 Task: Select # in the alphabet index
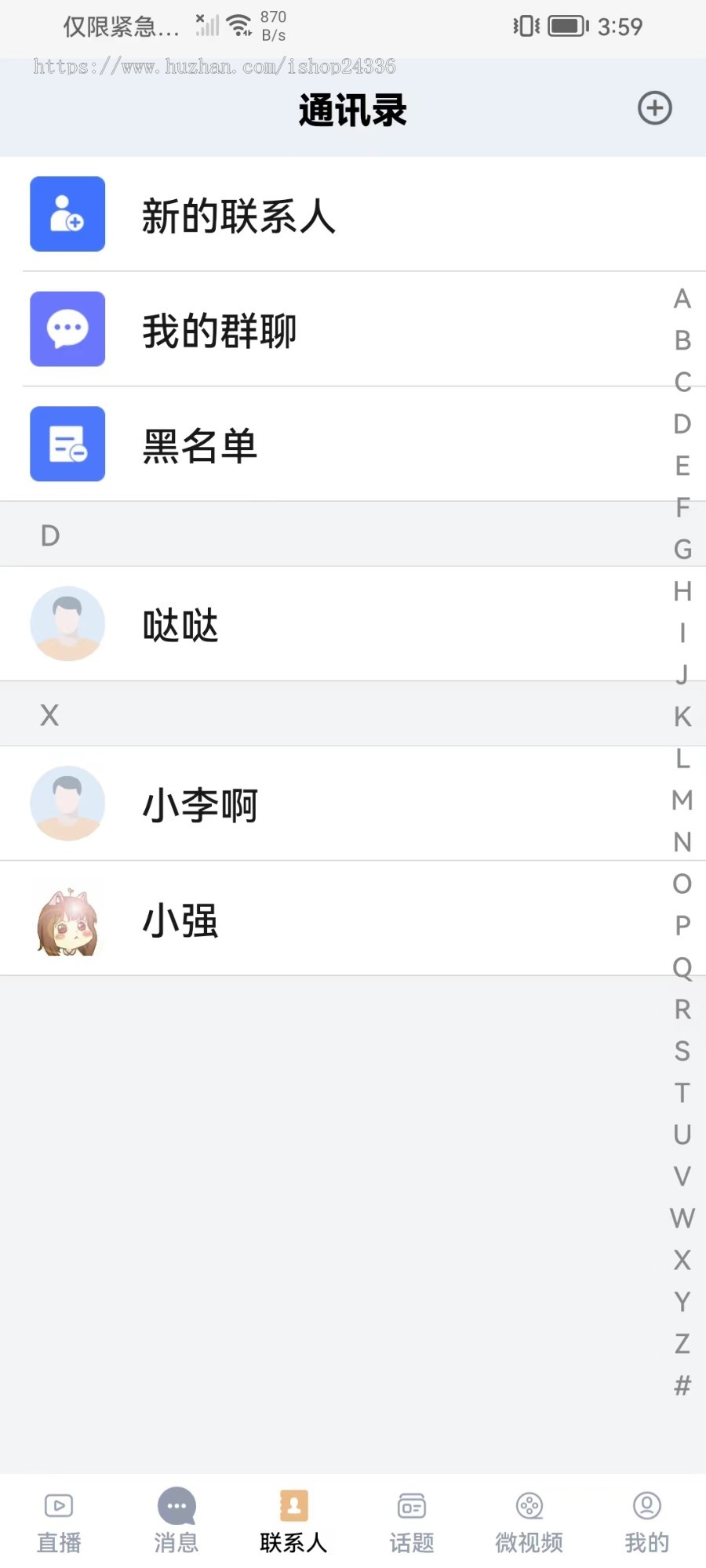(x=682, y=1385)
